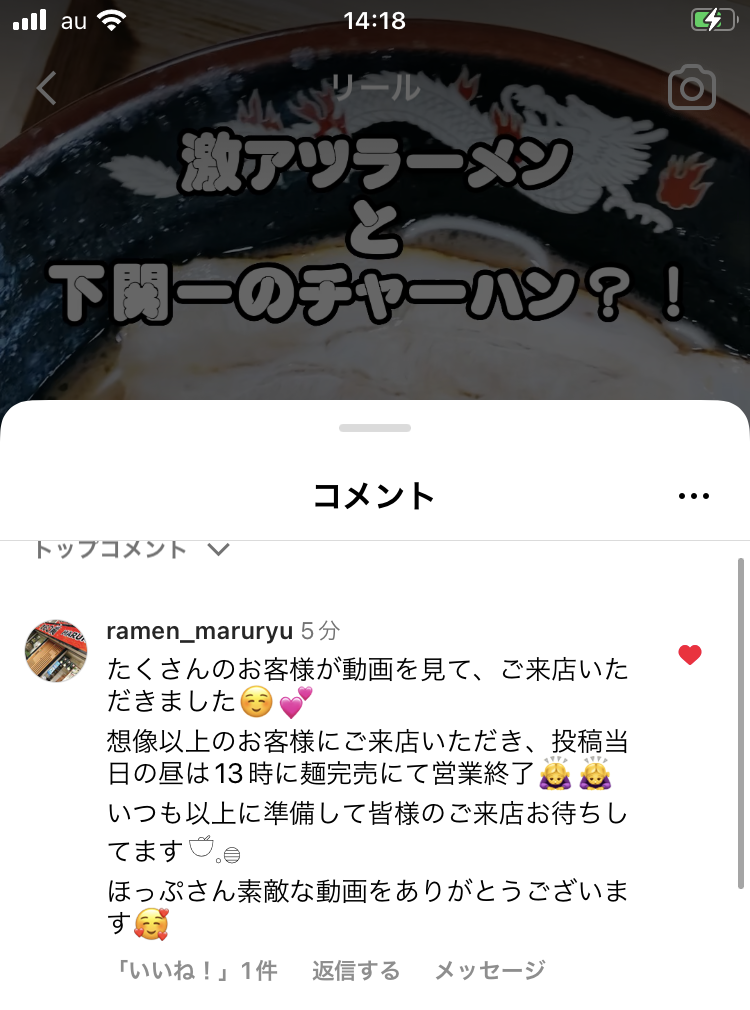
Task: Tap メッセージ under ramen_maruryu's comment
Action: (x=490, y=970)
